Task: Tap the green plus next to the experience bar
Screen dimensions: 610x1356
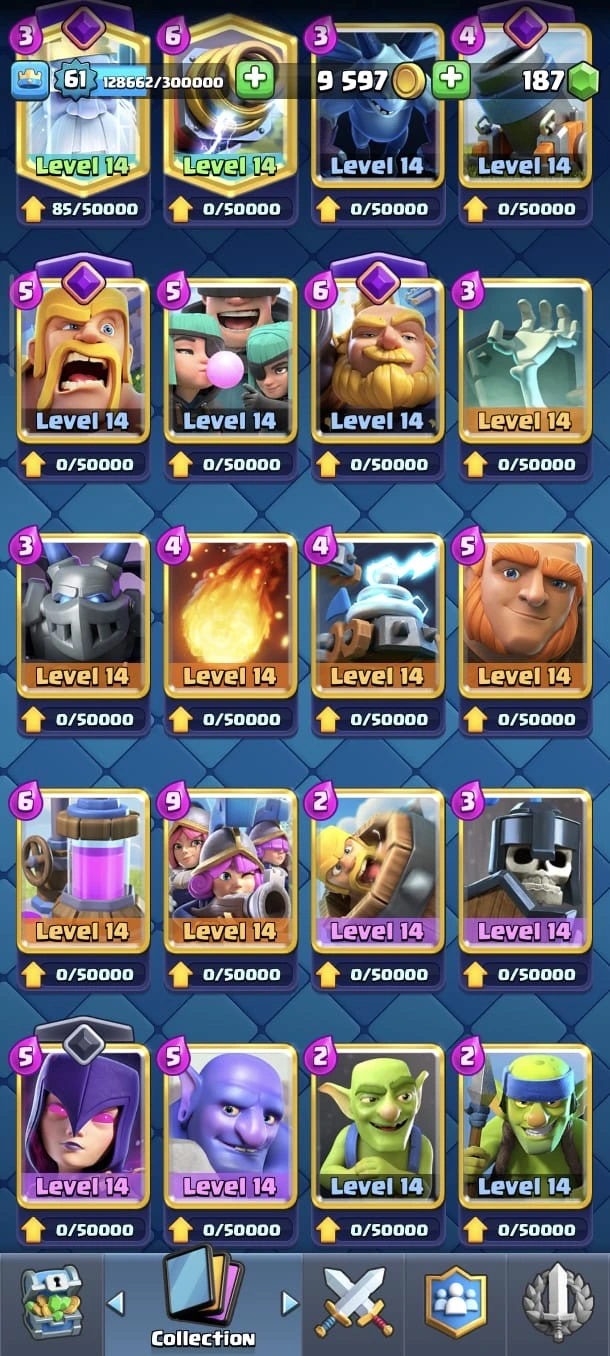Action: coord(255,80)
